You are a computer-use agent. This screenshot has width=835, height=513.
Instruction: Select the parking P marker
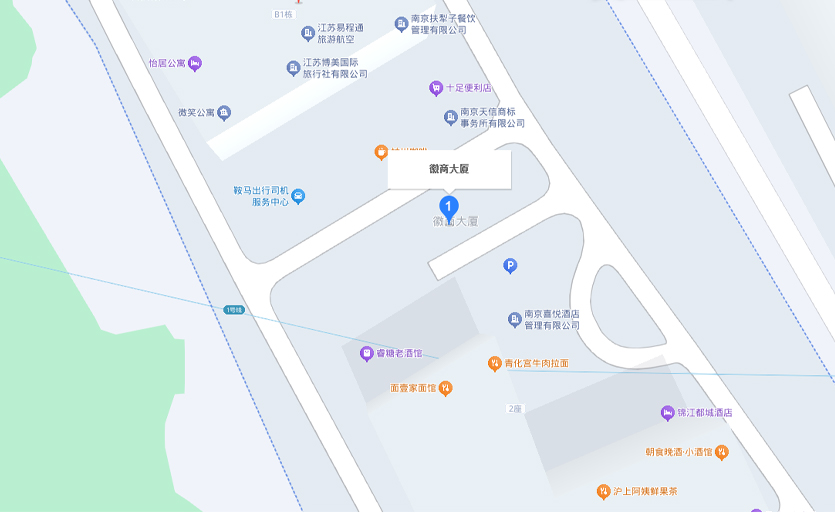point(510,266)
